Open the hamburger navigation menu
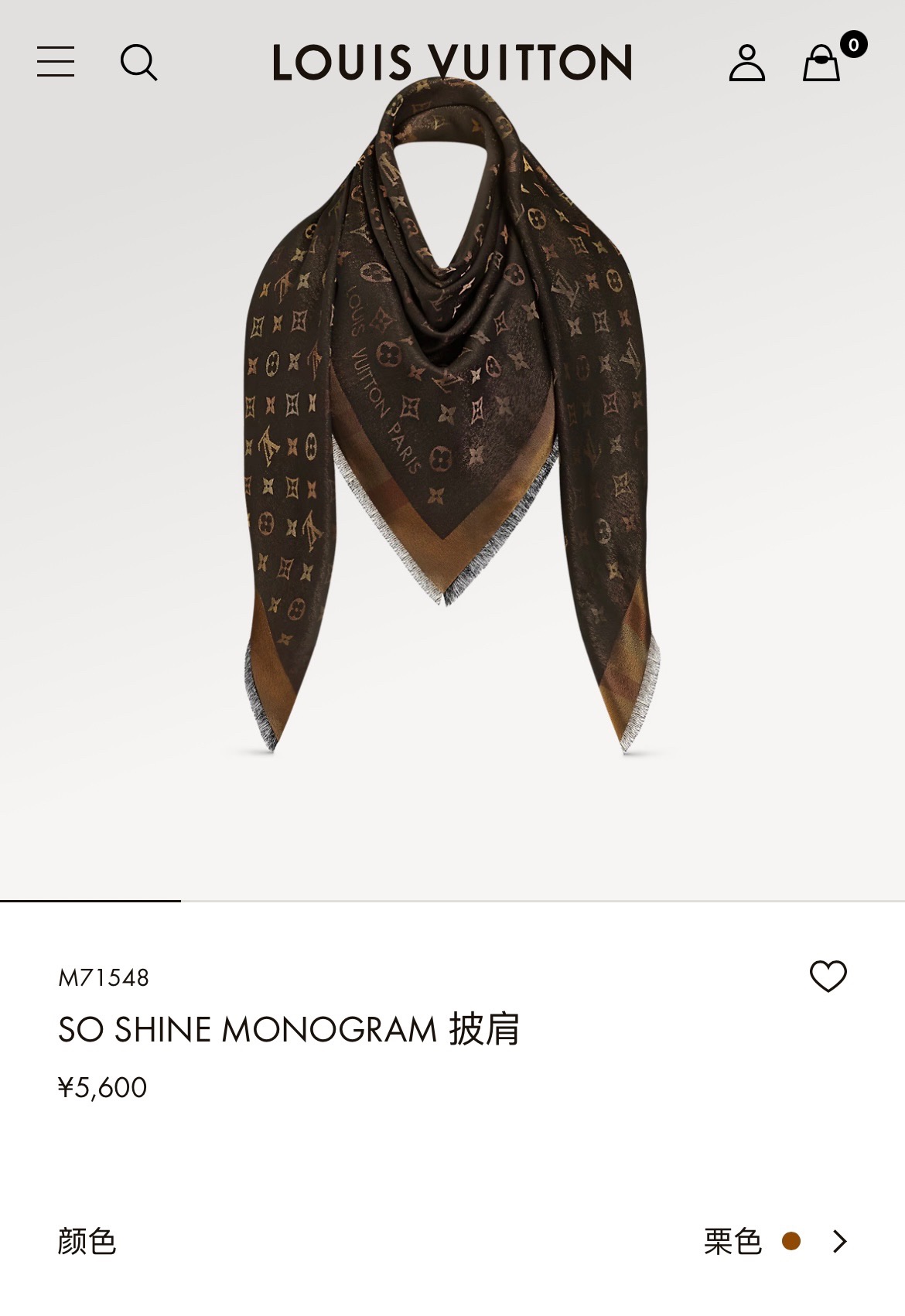Screen dimensions: 905x1316 click(x=56, y=62)
